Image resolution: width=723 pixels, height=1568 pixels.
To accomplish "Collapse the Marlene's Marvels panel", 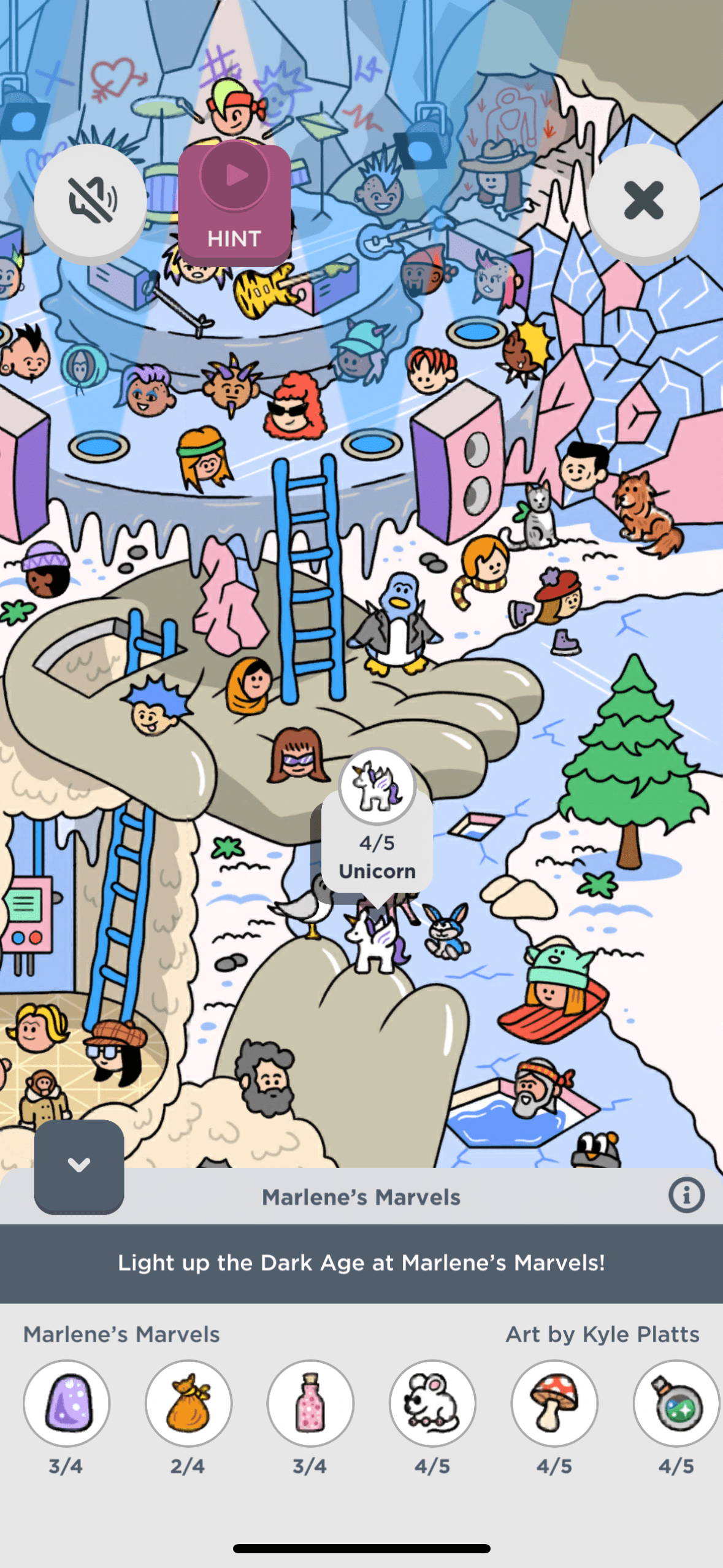I will point(79,1166).
